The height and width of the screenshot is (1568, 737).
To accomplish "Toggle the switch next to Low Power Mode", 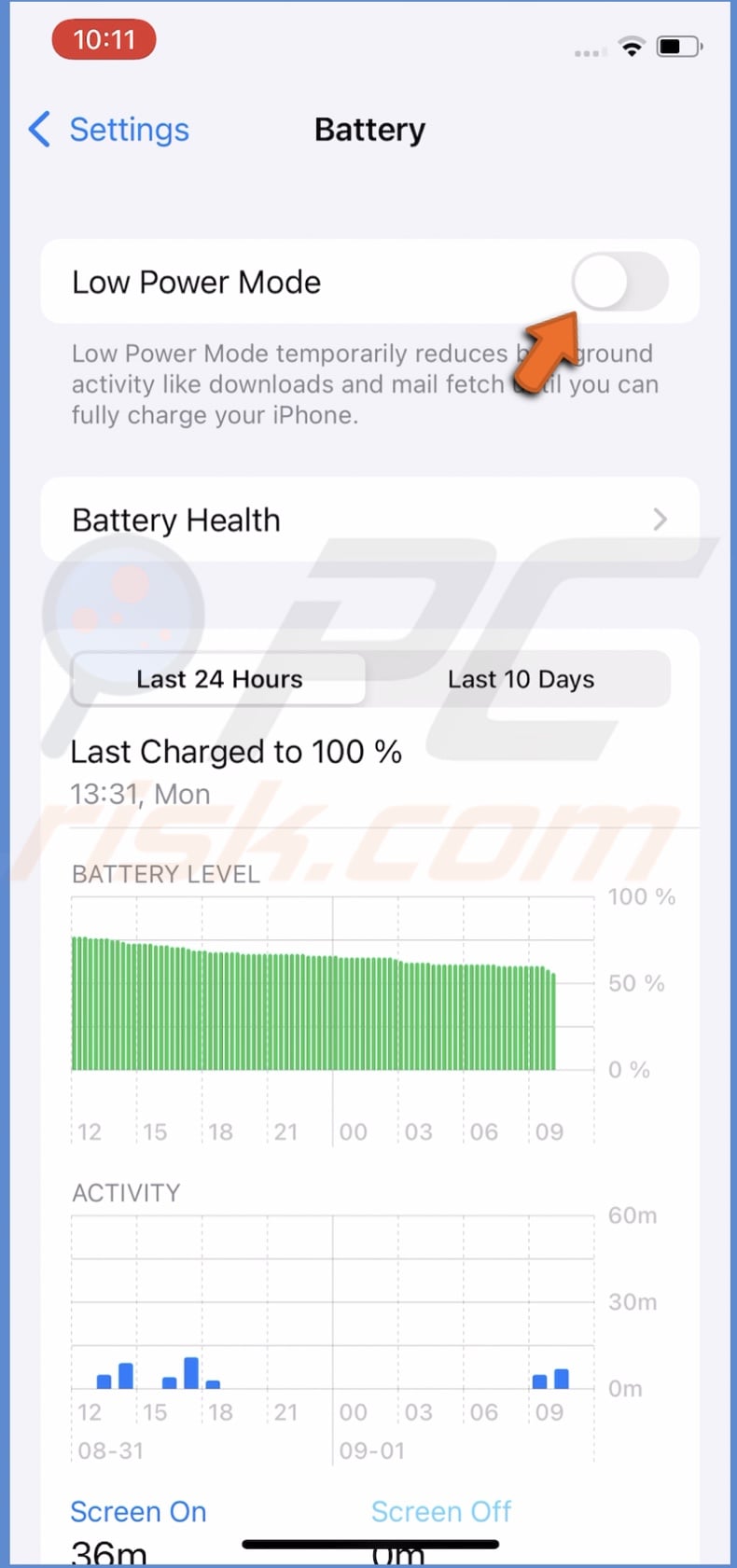I will click(622, 282).
